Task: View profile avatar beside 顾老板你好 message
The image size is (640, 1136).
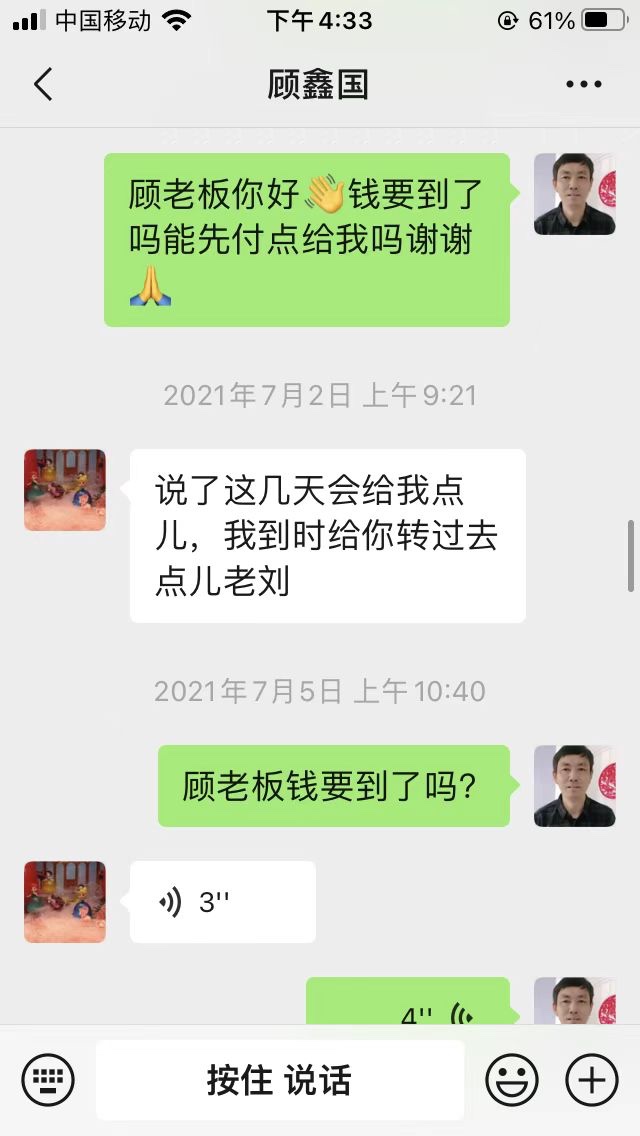Action: point(574,194)
